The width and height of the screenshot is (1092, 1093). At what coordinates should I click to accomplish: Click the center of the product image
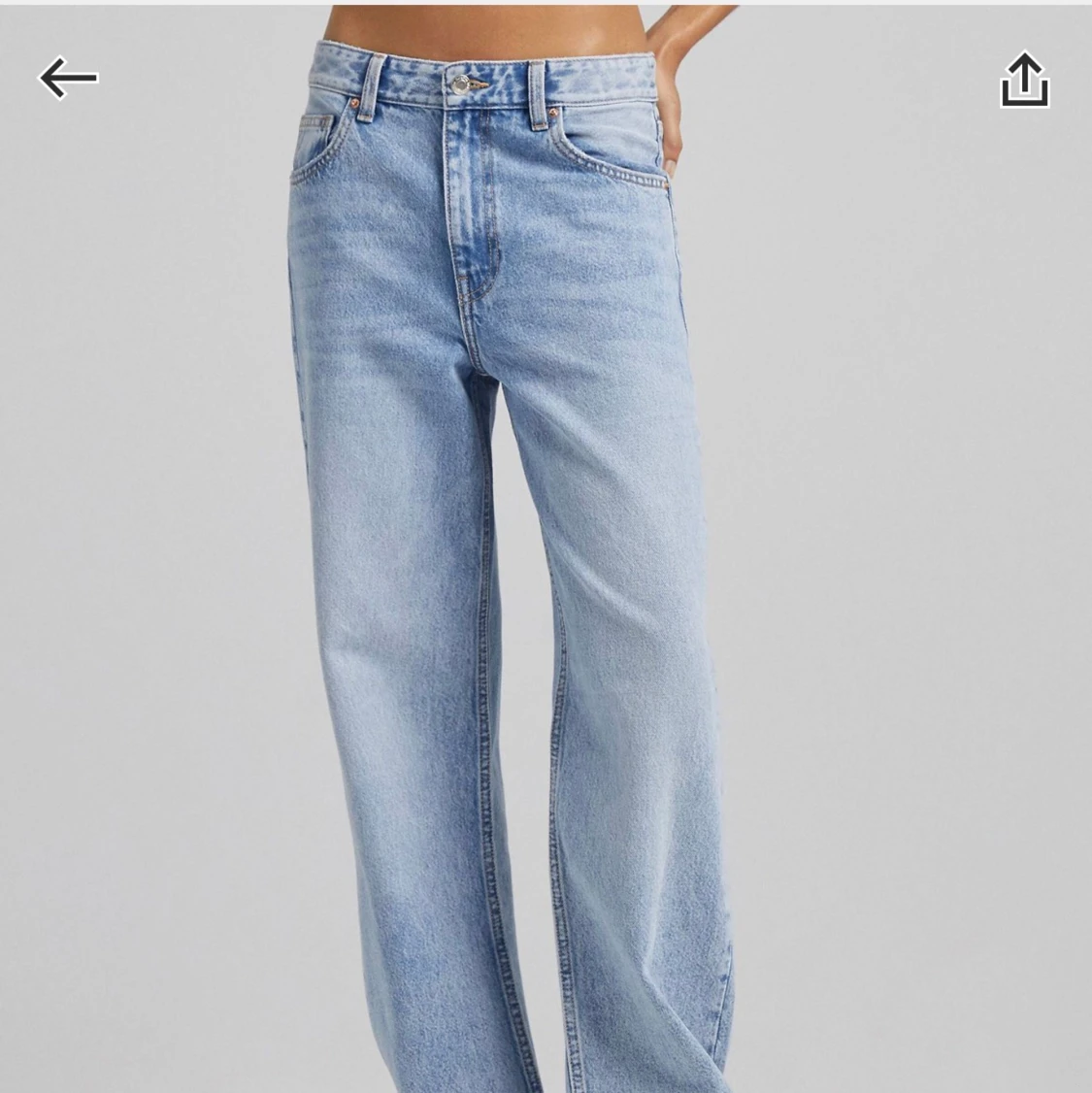[x=546, y=546]
